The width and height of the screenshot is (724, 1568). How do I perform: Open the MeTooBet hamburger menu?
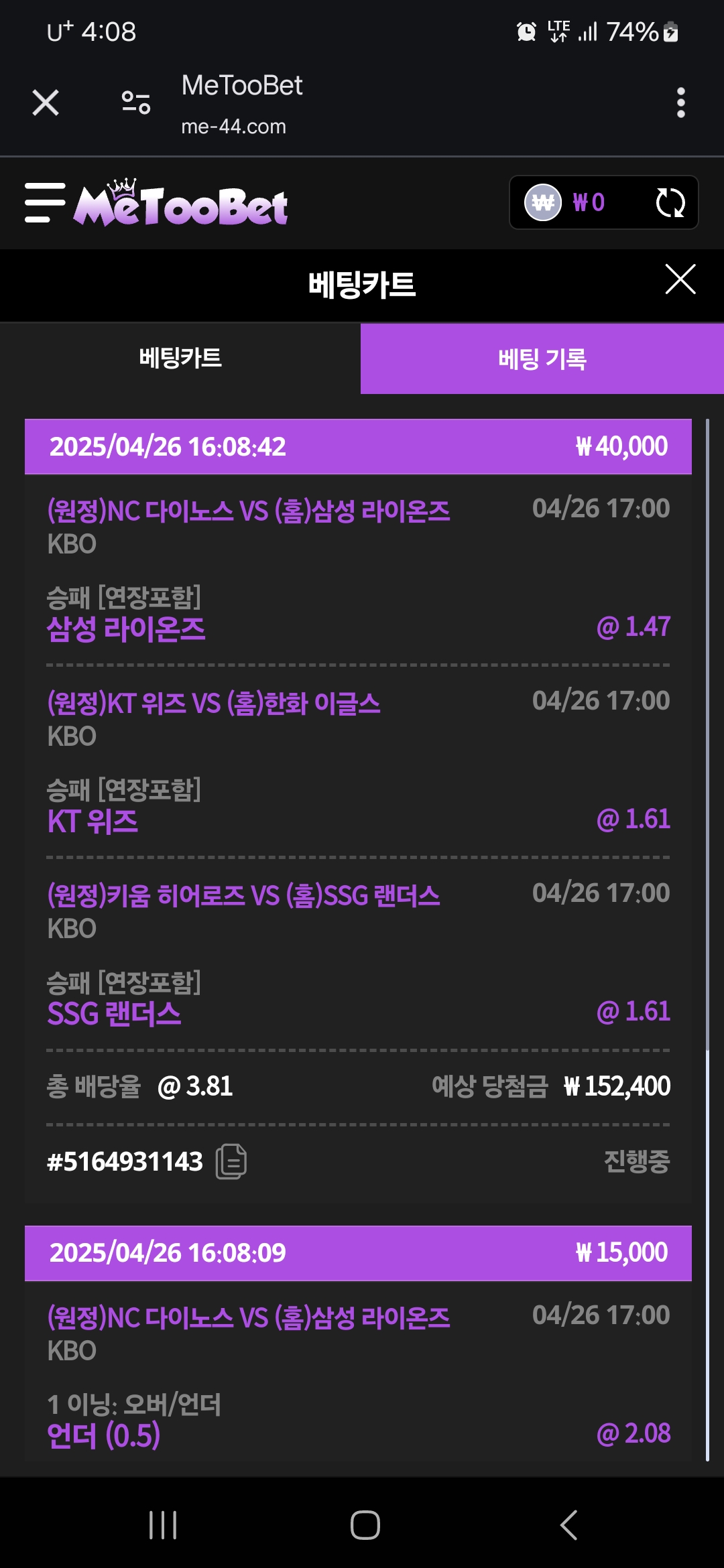click(45, 202)
